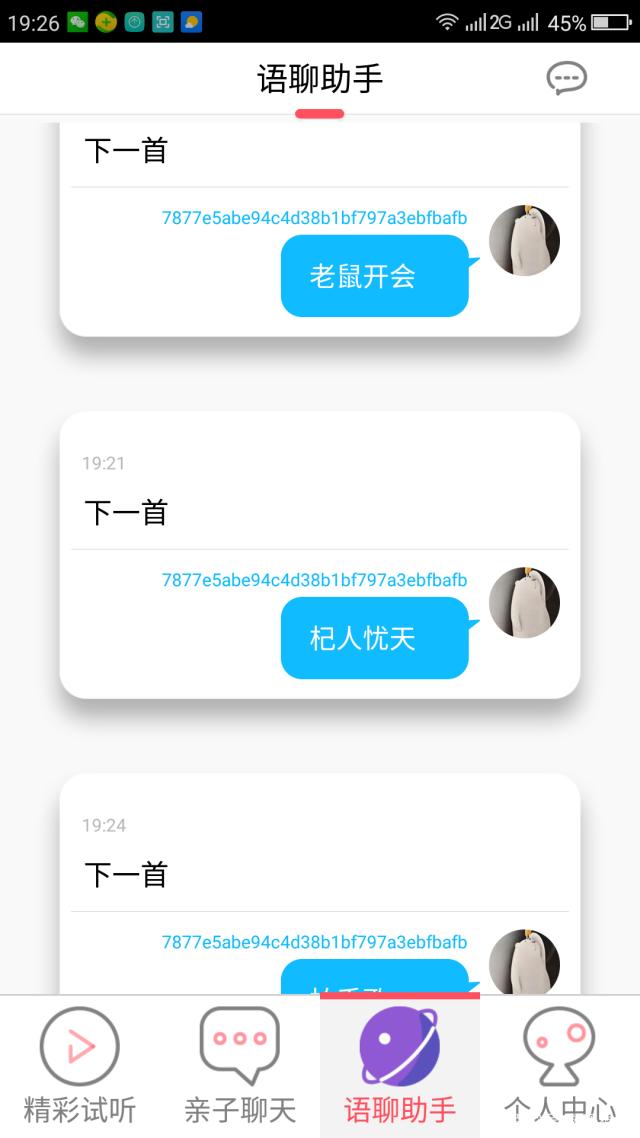
Task: Switch to the 亲子聊天 tab
Action: coord(240,1066)
